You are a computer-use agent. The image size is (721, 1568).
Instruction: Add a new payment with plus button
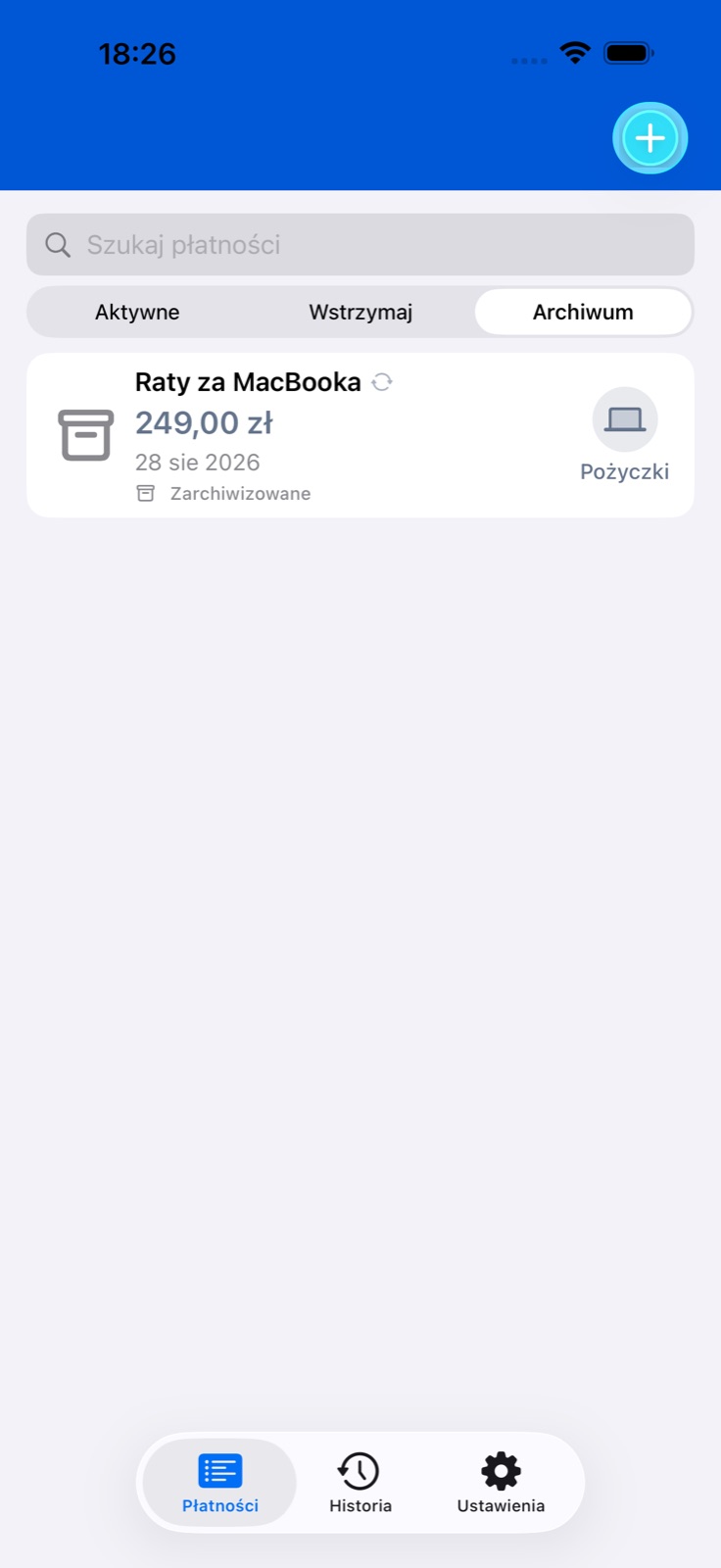pos(650,138)
